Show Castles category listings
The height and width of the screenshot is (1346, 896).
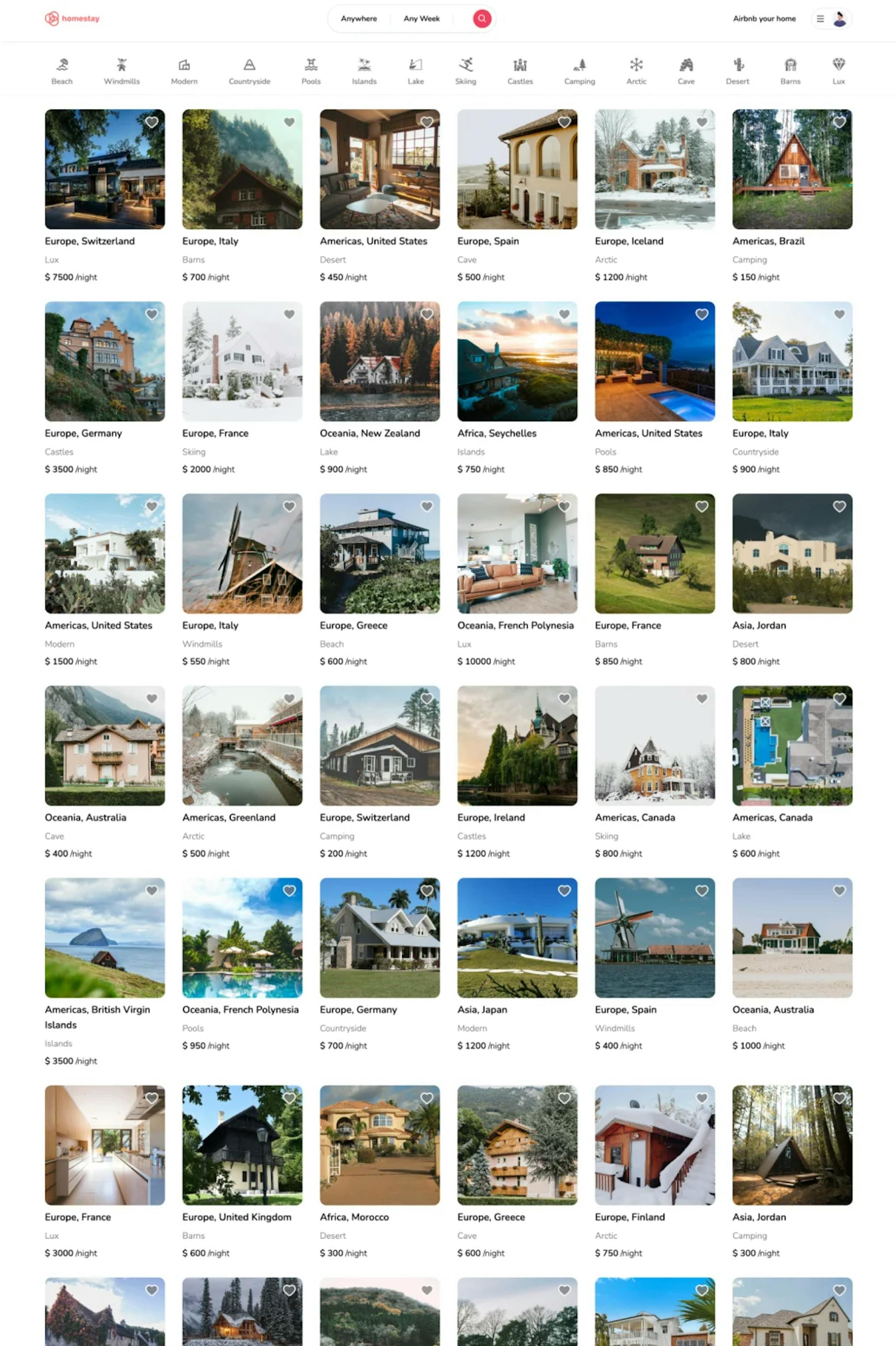click(520, 71)
